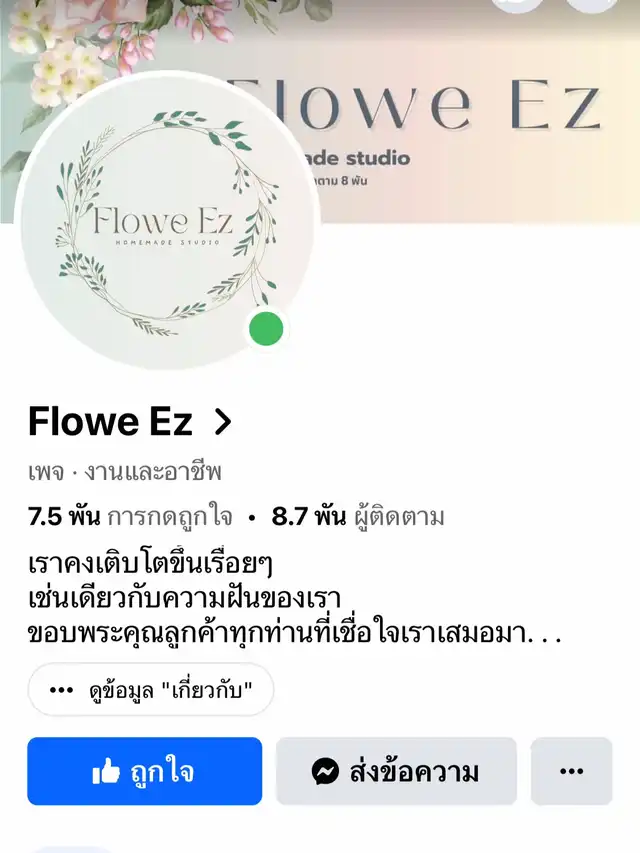Screen dimensions: 640x853
Task: Open the more options ellipsis button
Action: pyautogui.click(x=571, y=772)
